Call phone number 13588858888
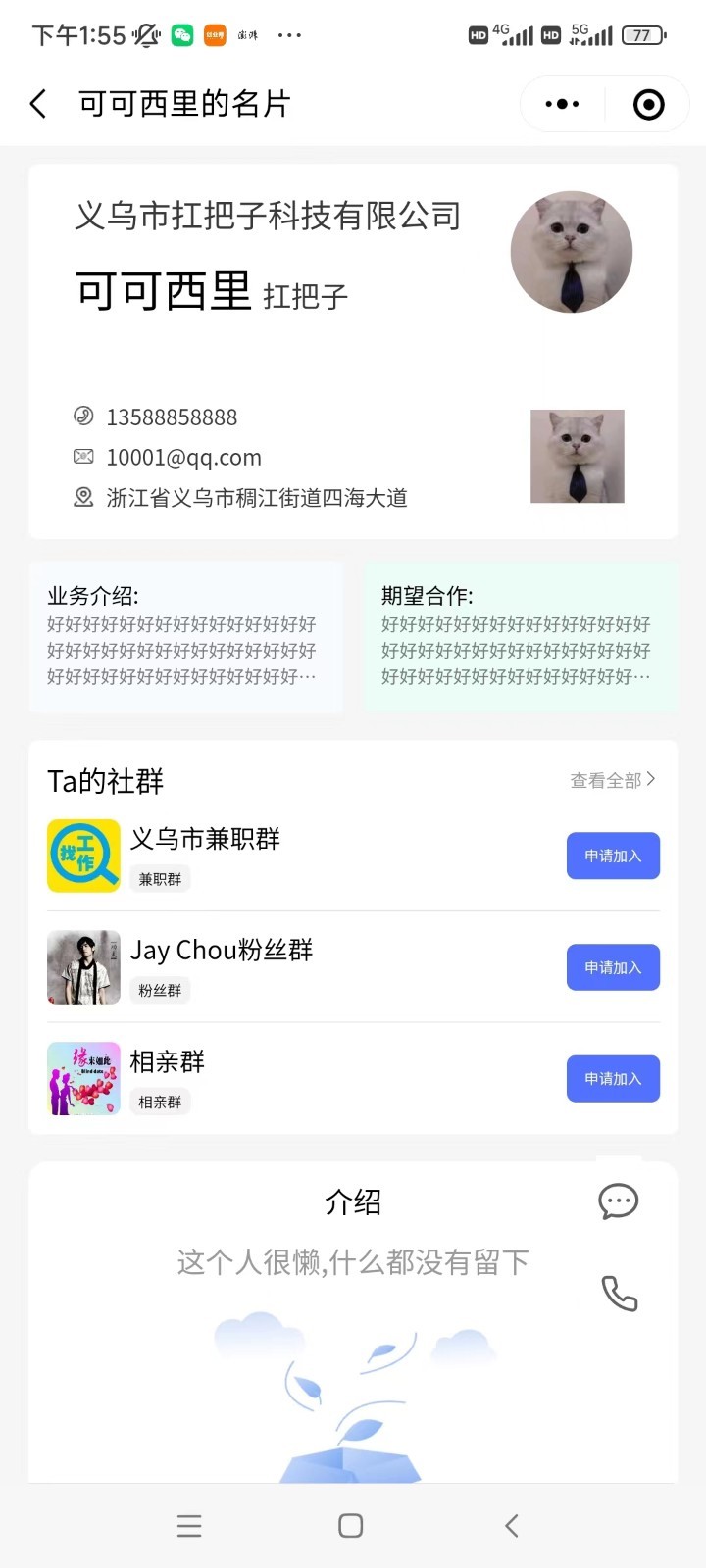This screenshot has width=706, height=1568. coord(172,417)
